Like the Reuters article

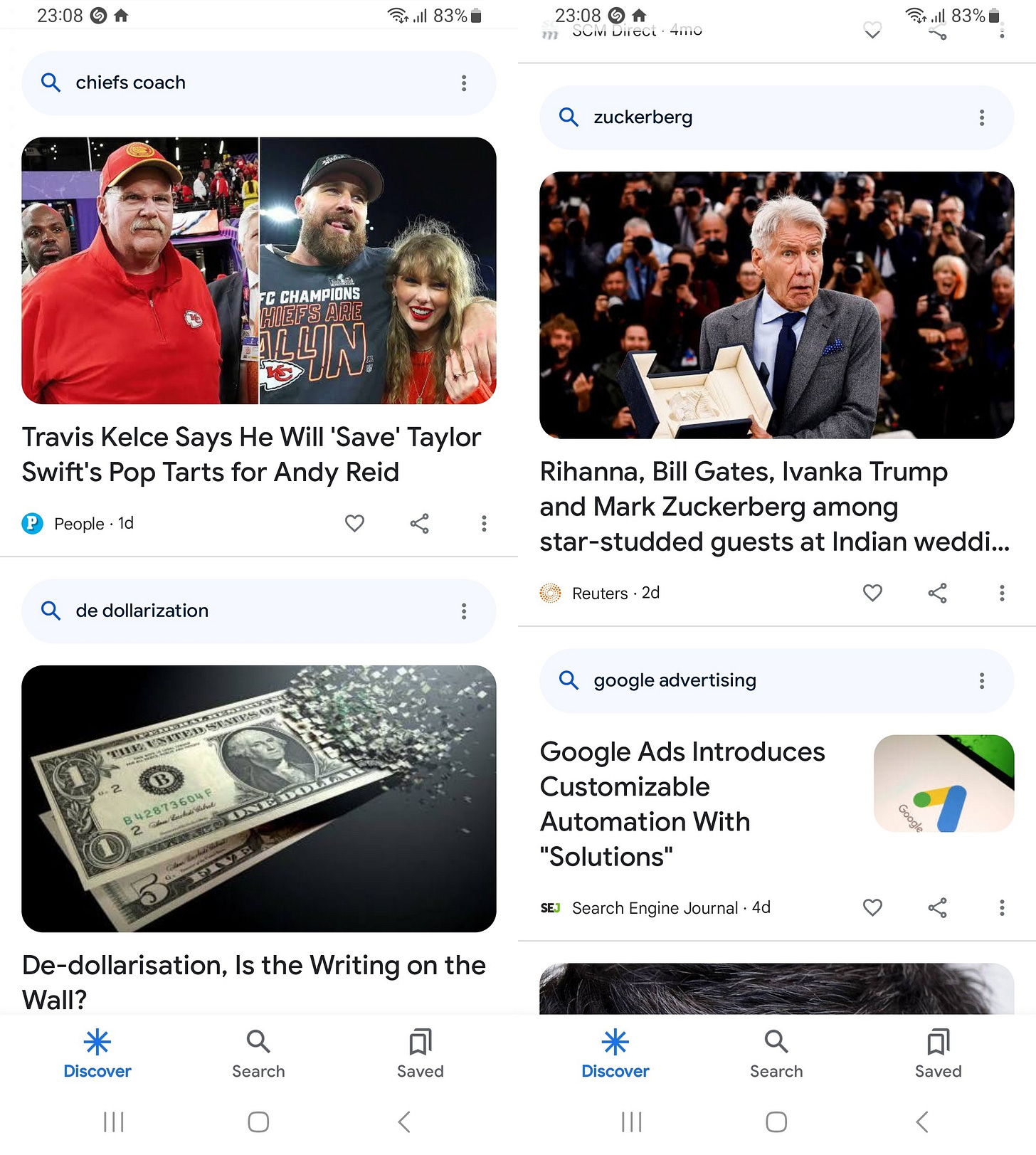click(x=872, y=593)
